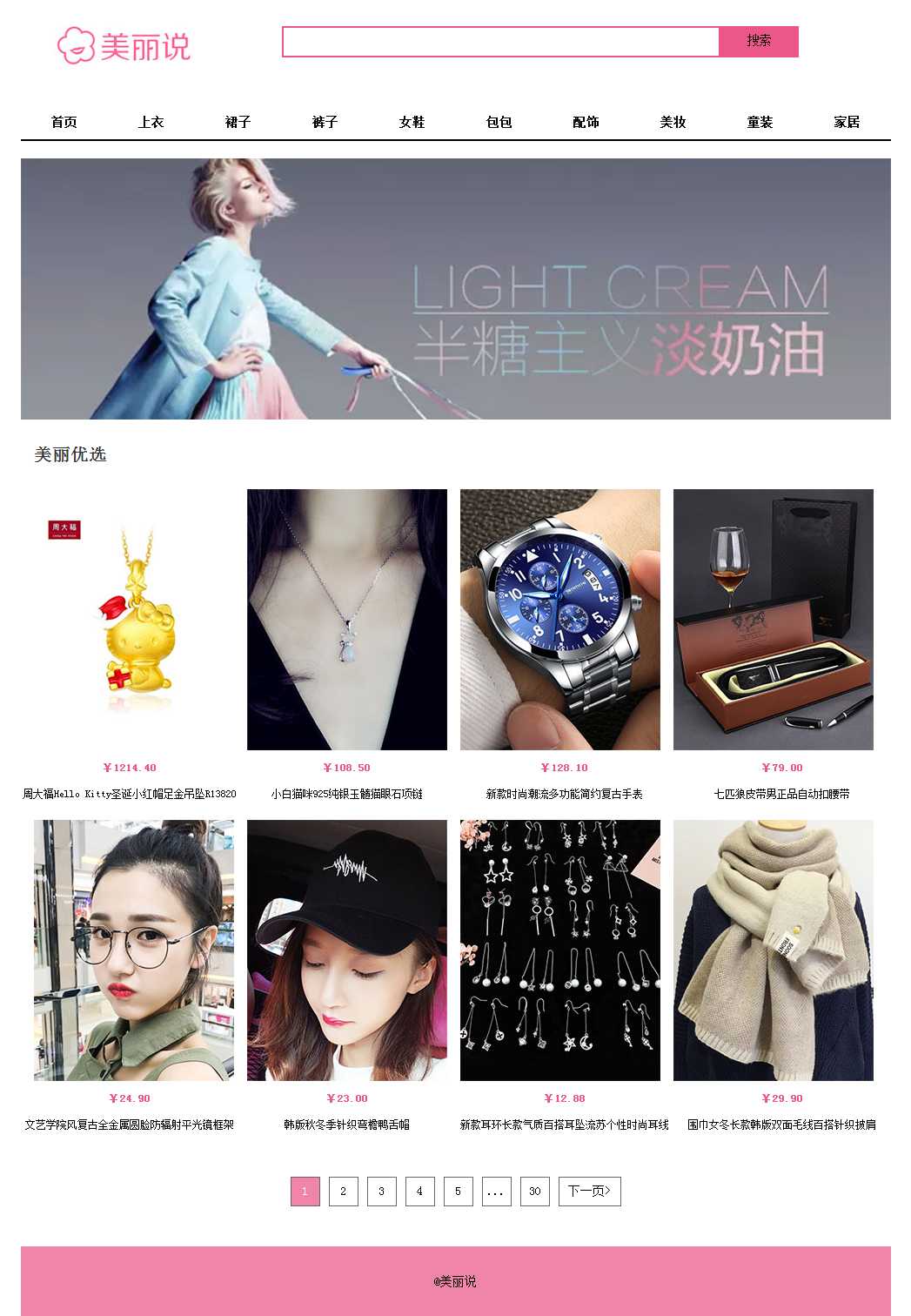The image size is (911, 1316).
Task: Open the LIGHT CREAM 半糖主义 banner
Action: point(455,289)
